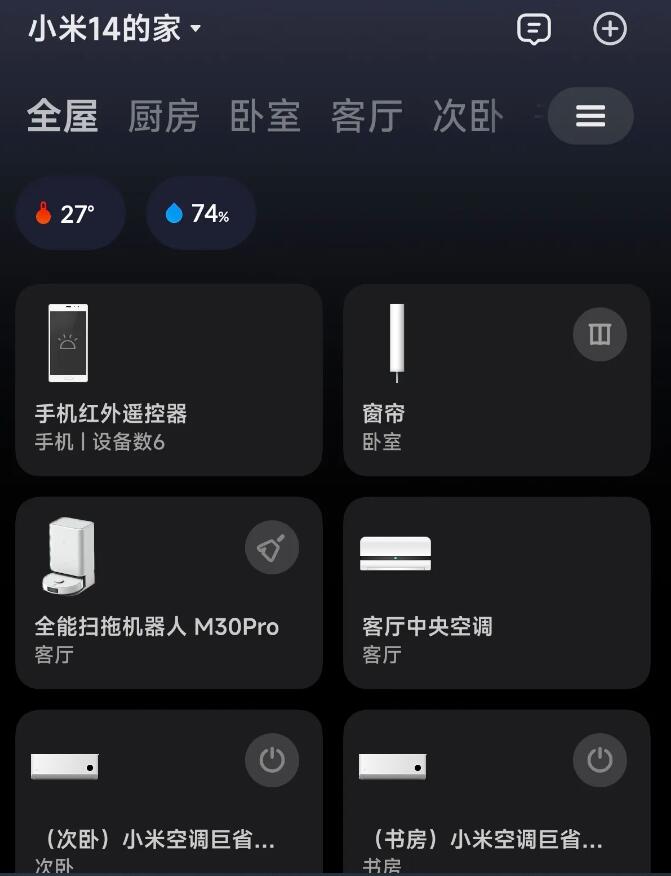Open the 手机红外遥控器 device card

click(168, 380)
